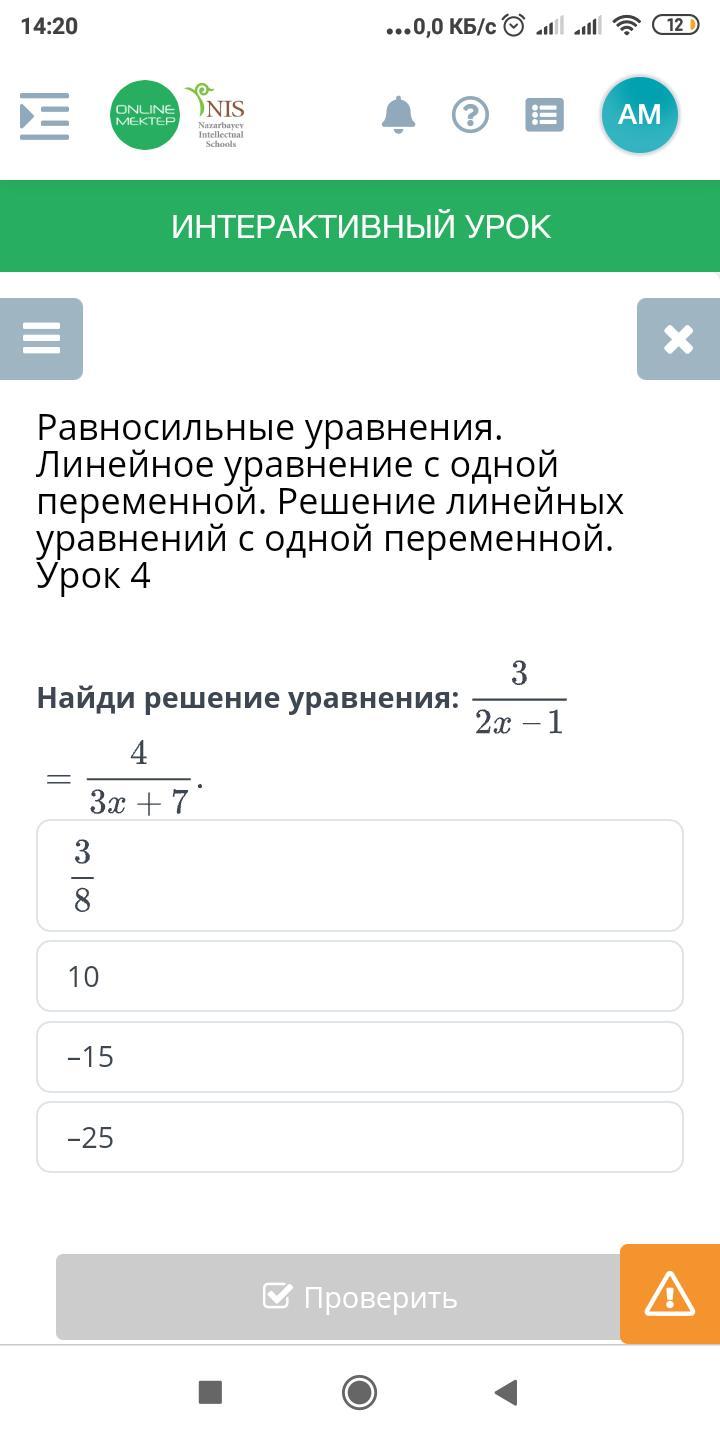Close the interactive lesson
720x1440 pixels.
[678, 339]
